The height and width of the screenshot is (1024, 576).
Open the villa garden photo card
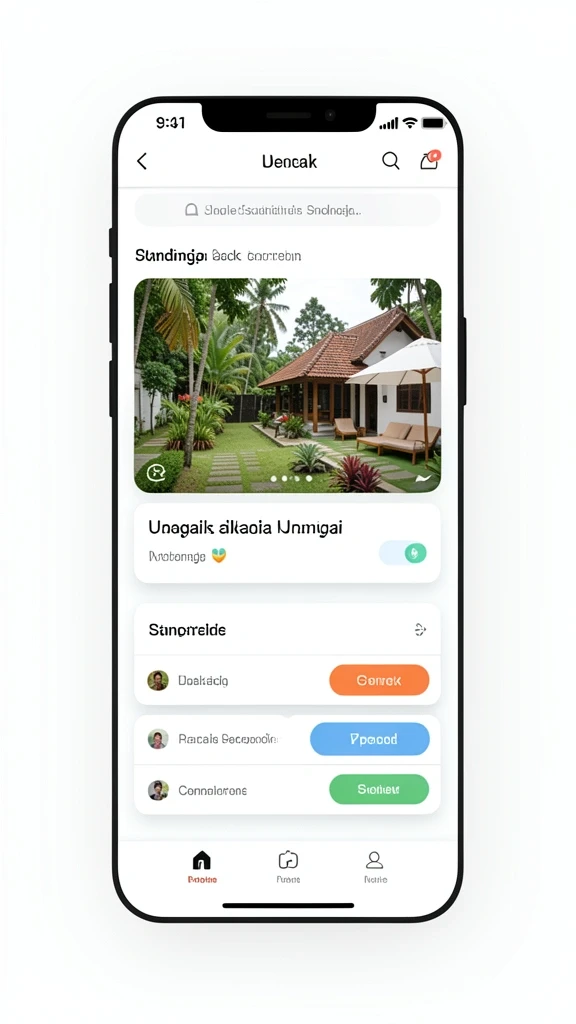pos(287,385)
